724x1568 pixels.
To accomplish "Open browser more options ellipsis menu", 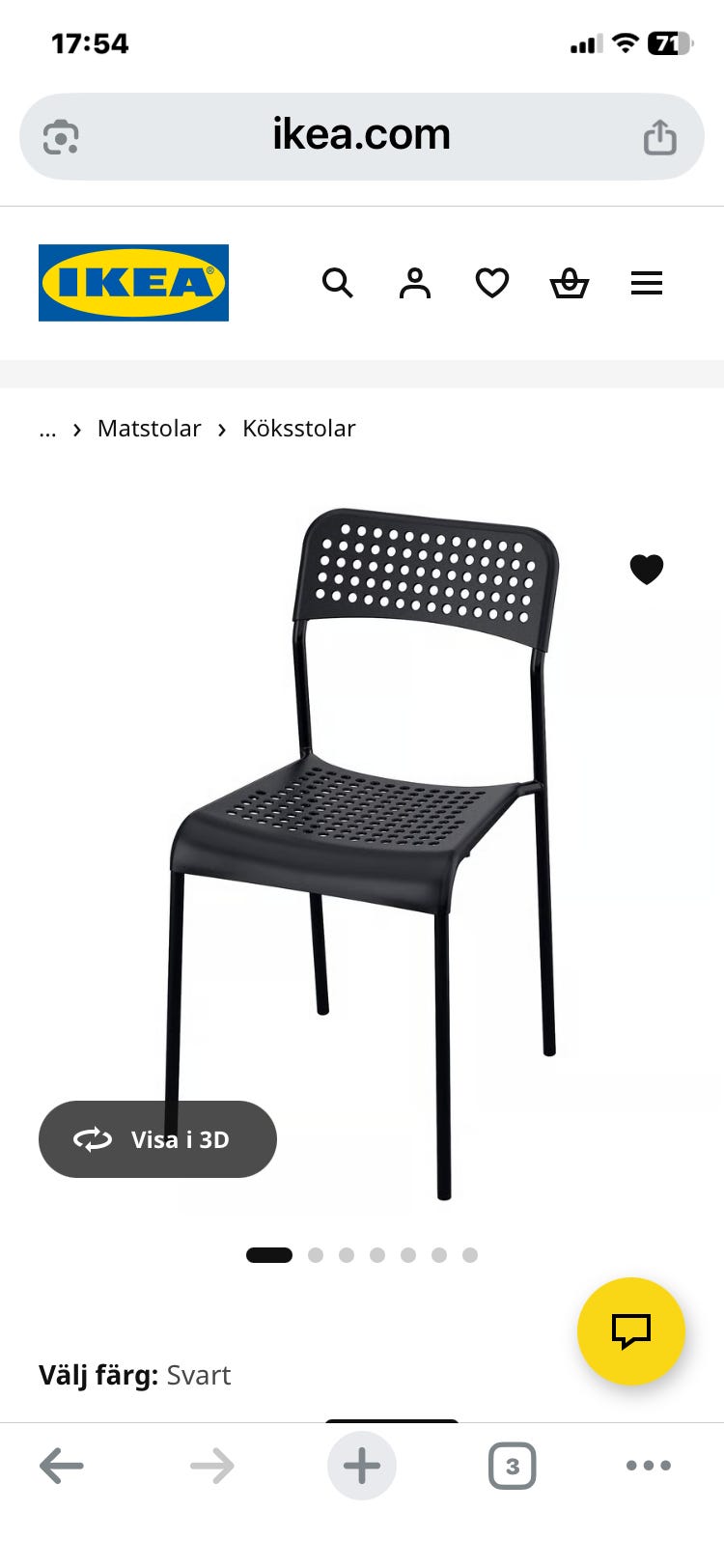I will [647, 1465].
